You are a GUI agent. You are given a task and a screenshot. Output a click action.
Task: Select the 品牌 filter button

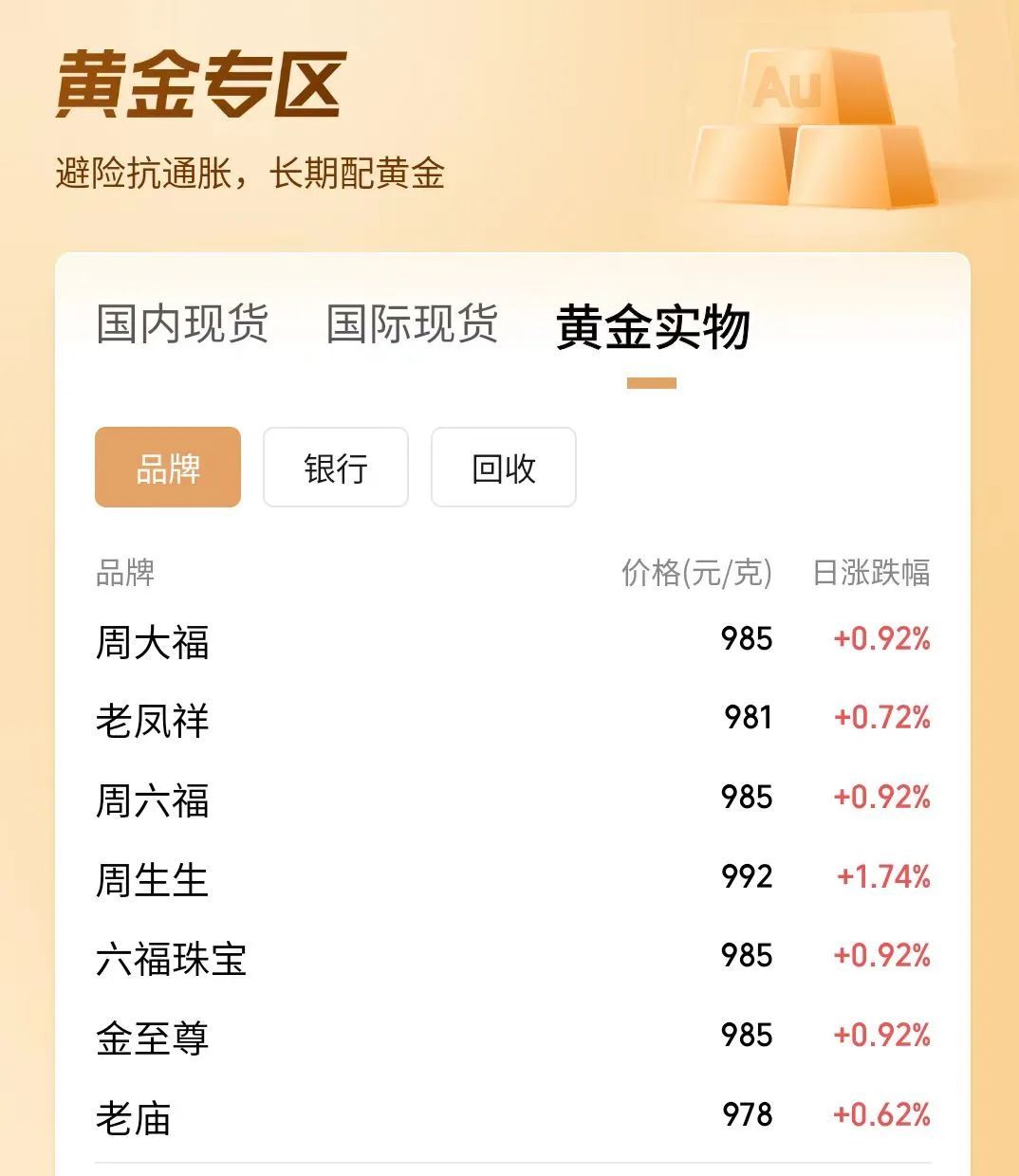(x=167, y=467)
